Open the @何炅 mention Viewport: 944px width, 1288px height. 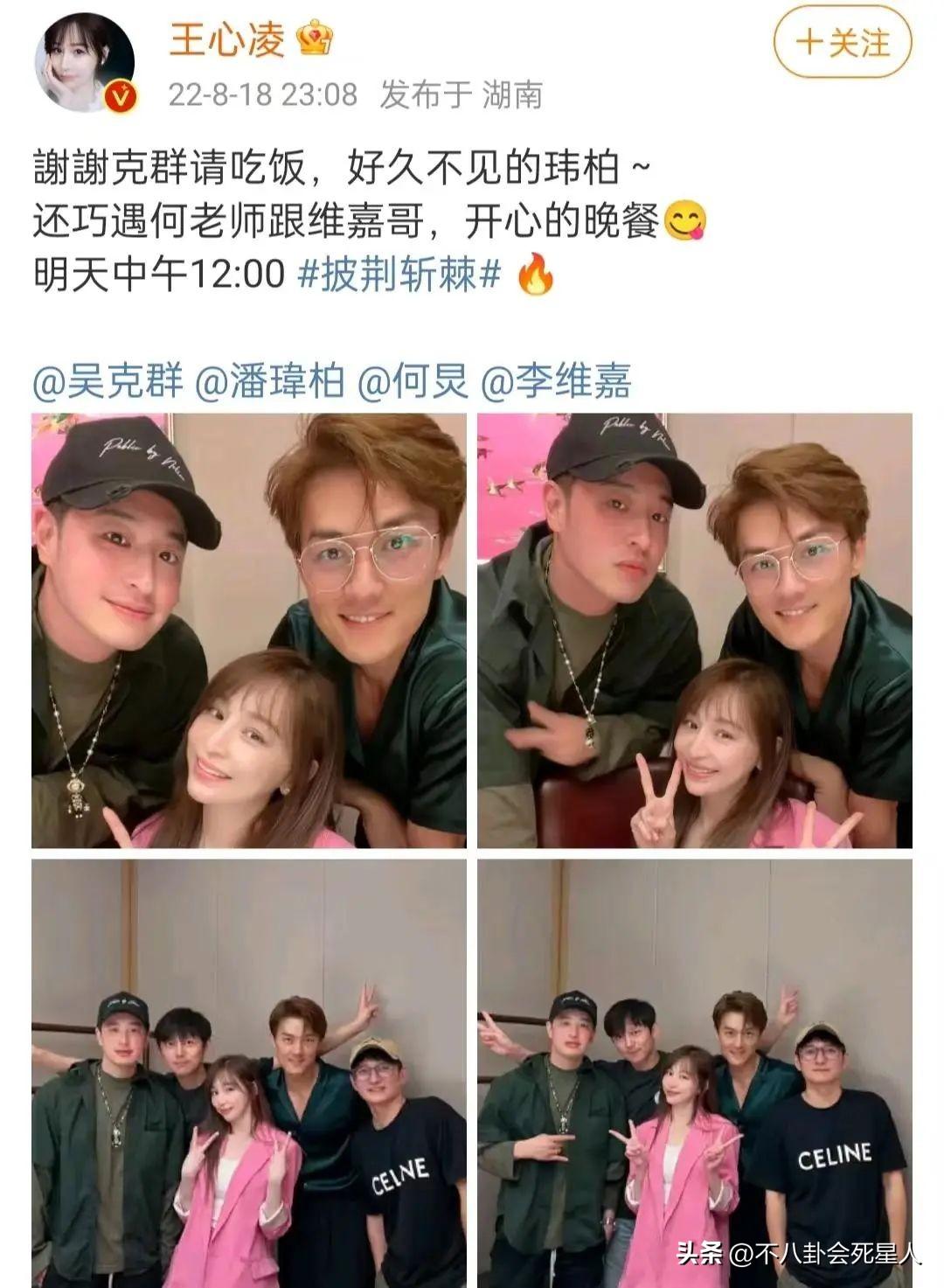coord(413,383)
